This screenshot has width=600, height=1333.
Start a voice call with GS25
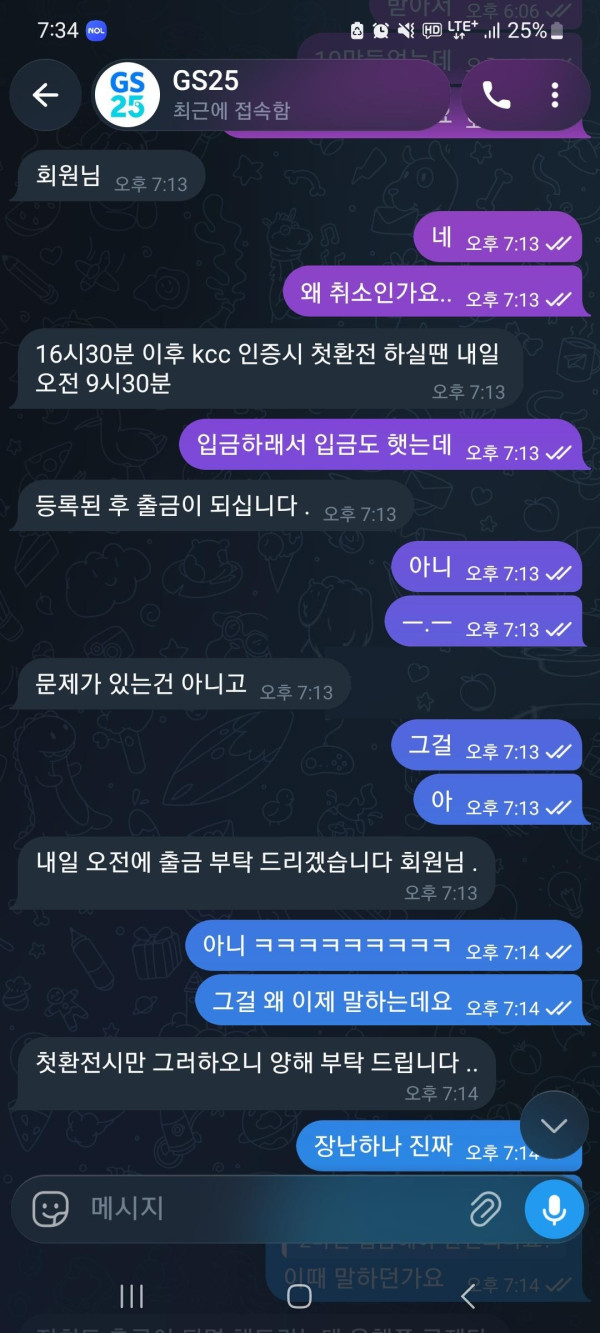click(x=496, y=95)
